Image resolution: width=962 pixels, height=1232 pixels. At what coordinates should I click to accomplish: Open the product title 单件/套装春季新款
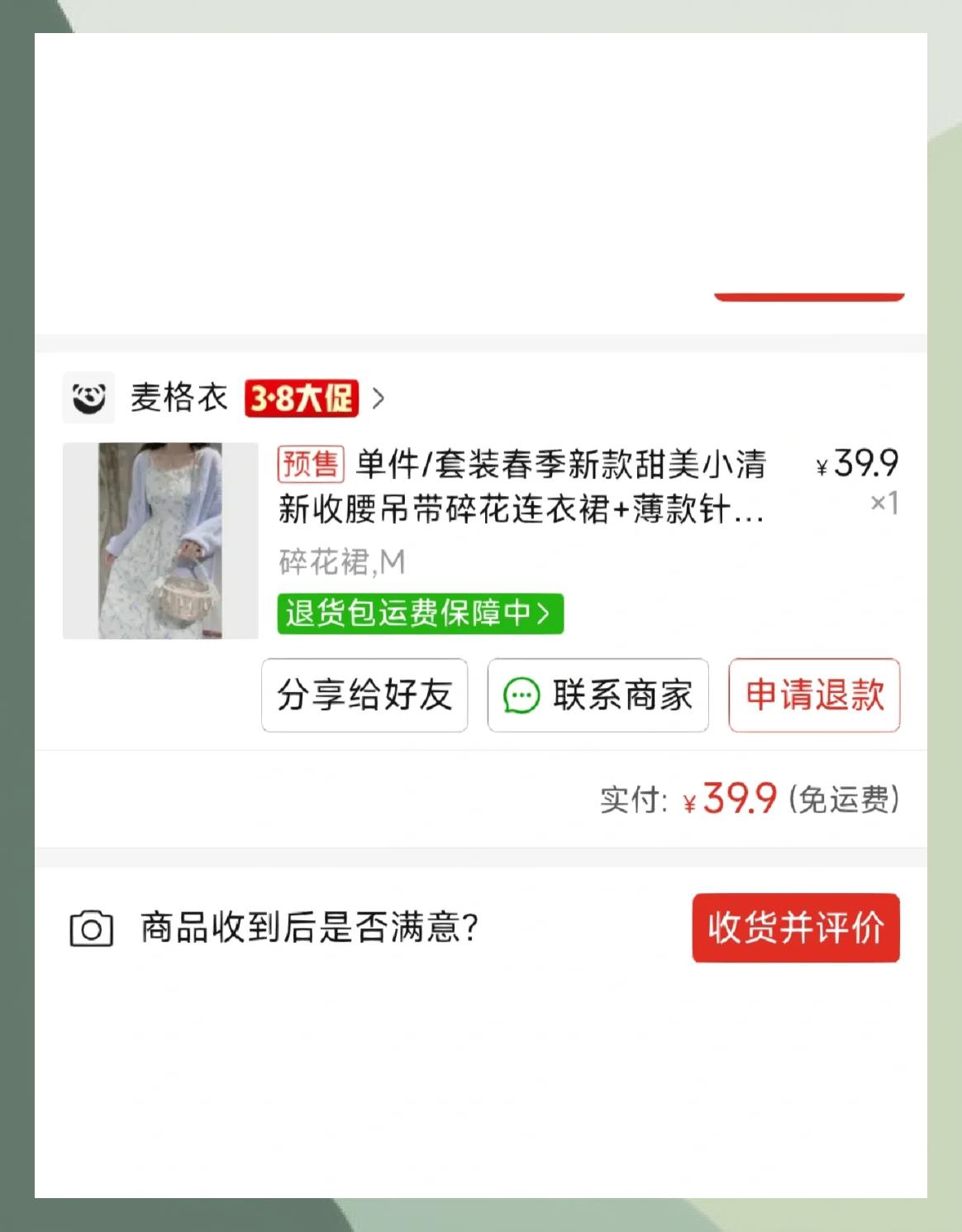click(x=521, y=486)
